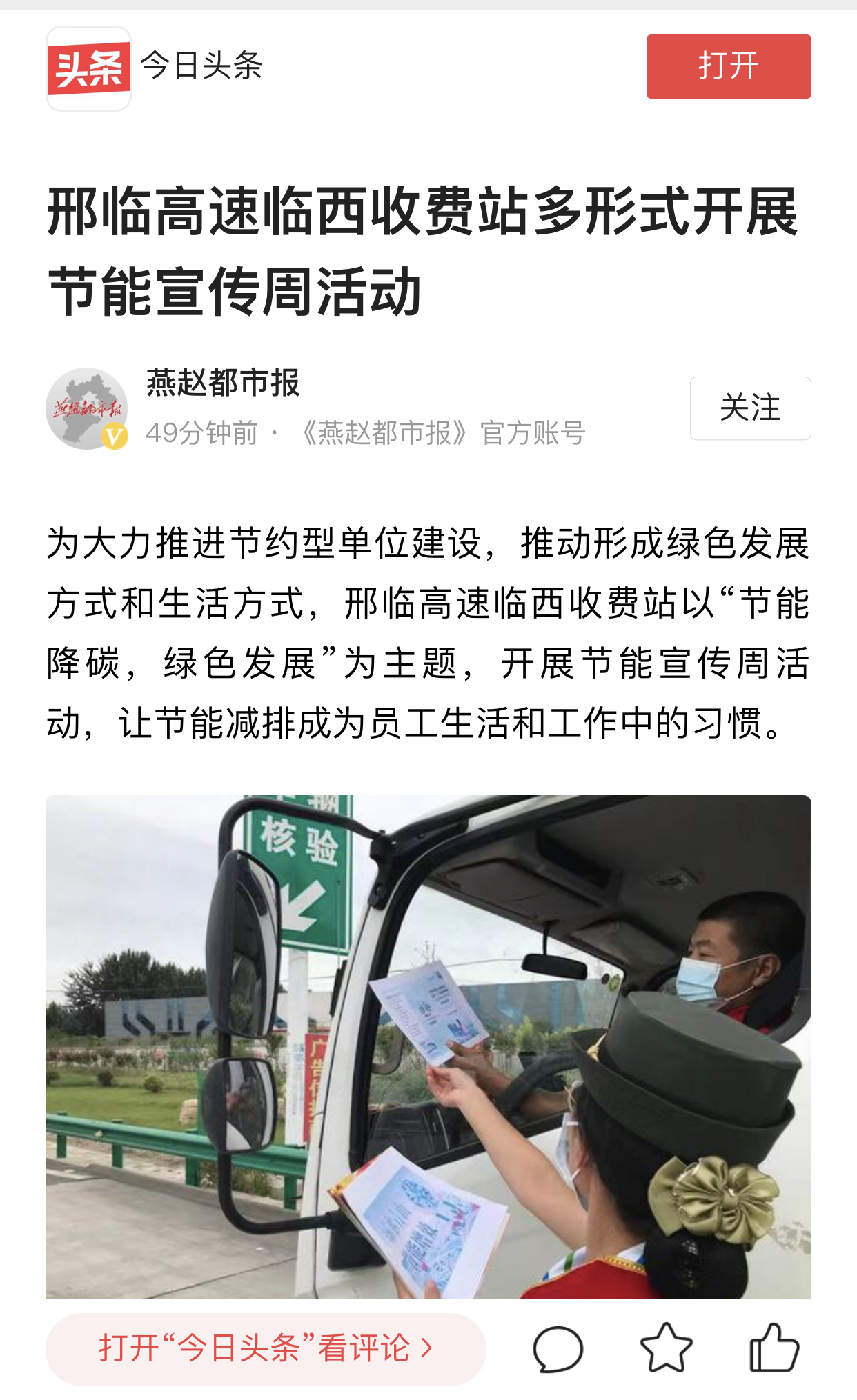Open the 燕赵都市报 author avatar
The image size is (857, 1400).
click(87, 408)
